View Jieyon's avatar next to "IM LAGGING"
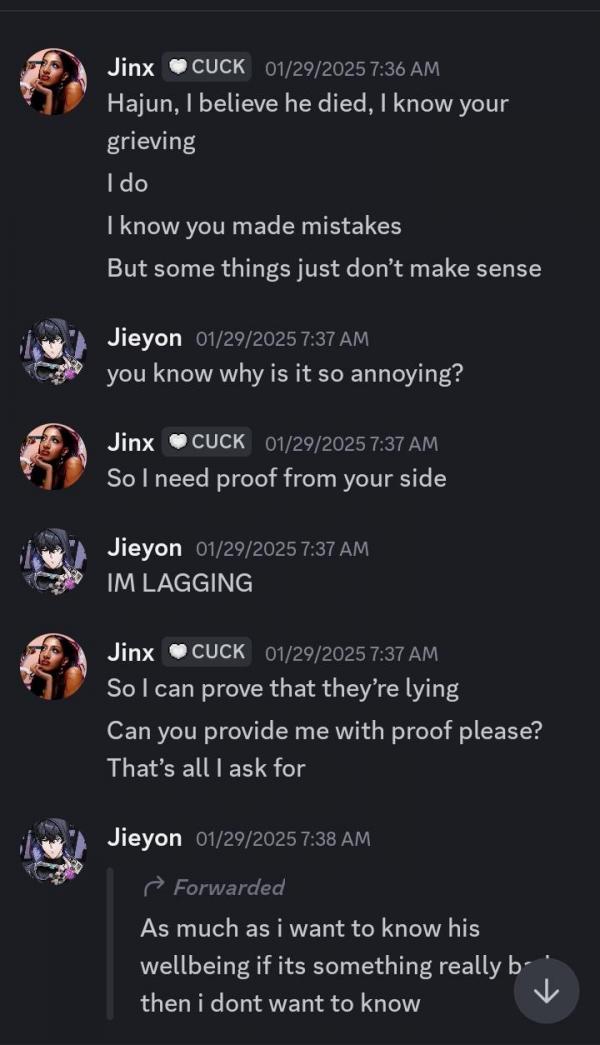Viewport: 600px width, 1045px height. coord(53,562)
